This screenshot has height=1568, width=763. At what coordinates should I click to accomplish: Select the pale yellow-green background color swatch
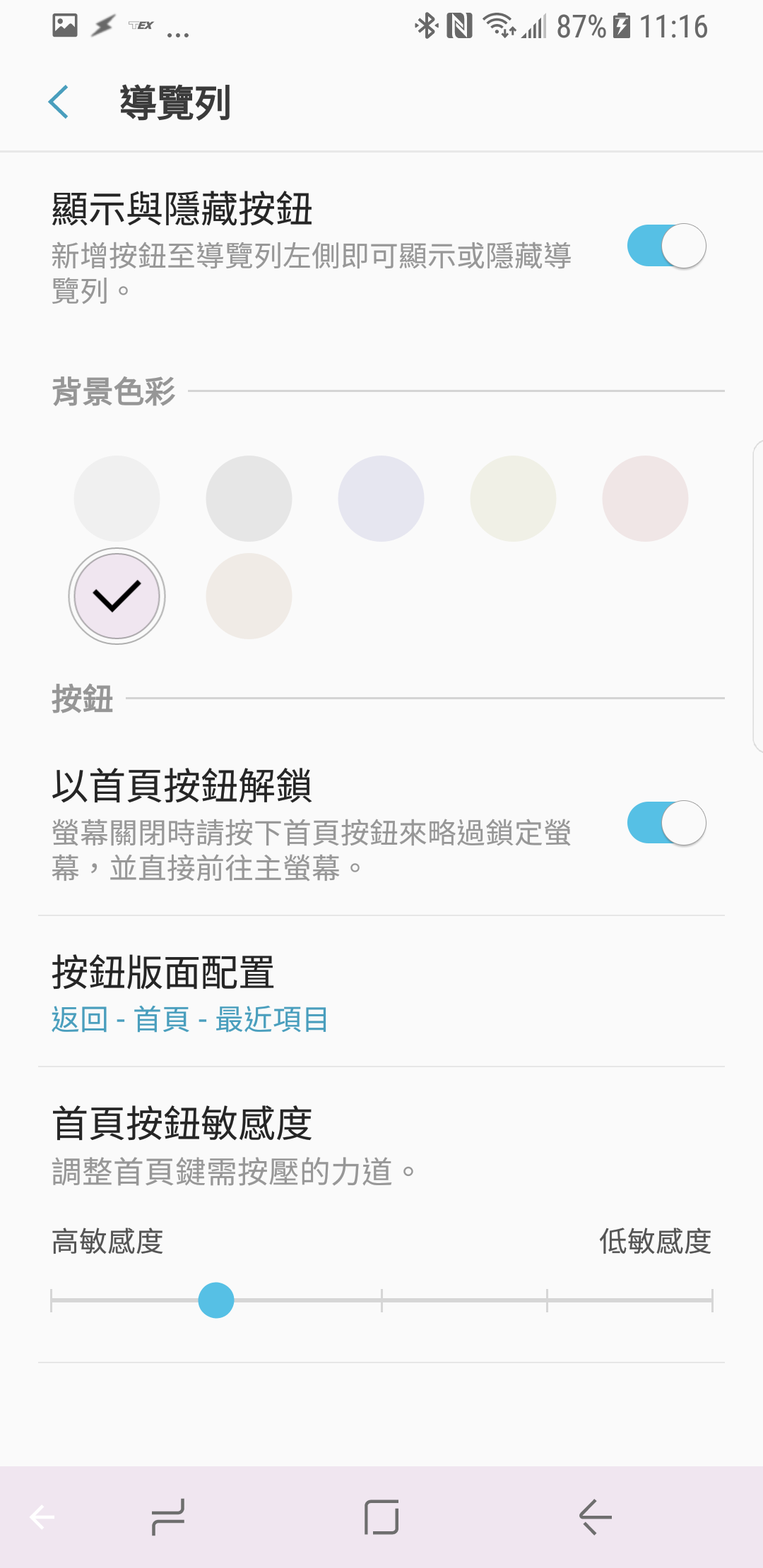[513, 499]
